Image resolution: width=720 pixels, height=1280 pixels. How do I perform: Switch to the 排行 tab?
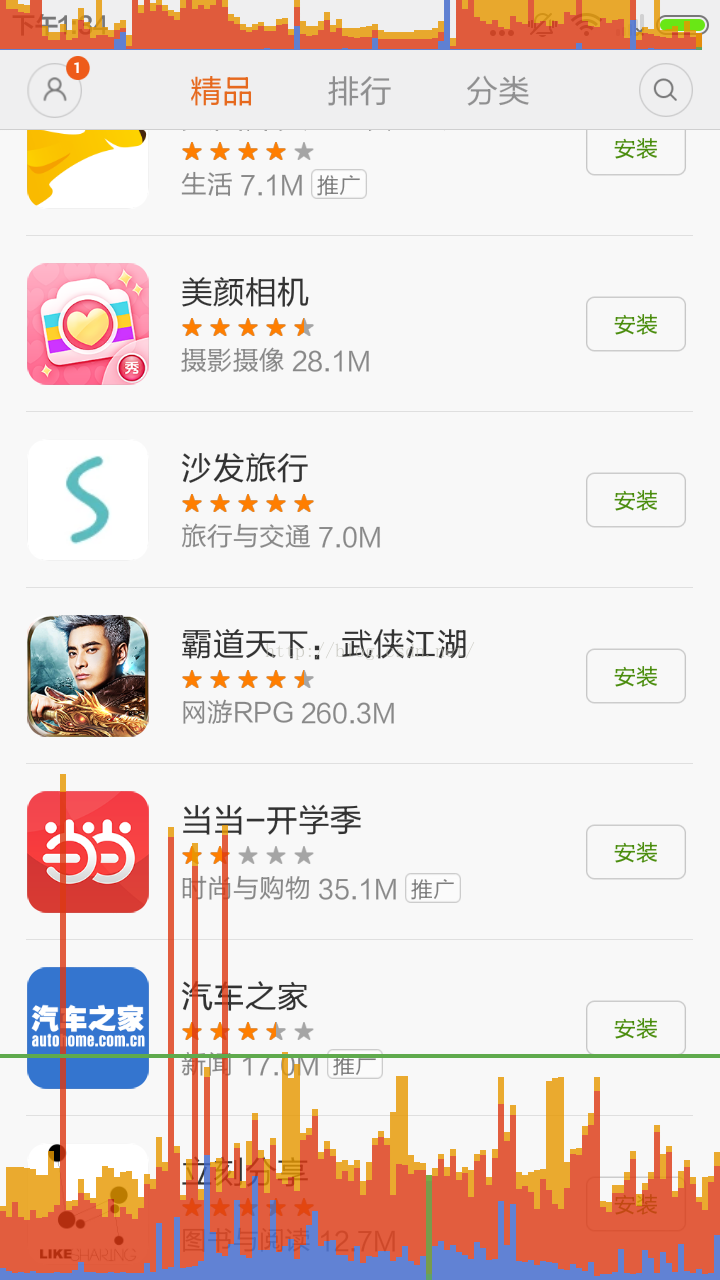[x=359, y=91]
